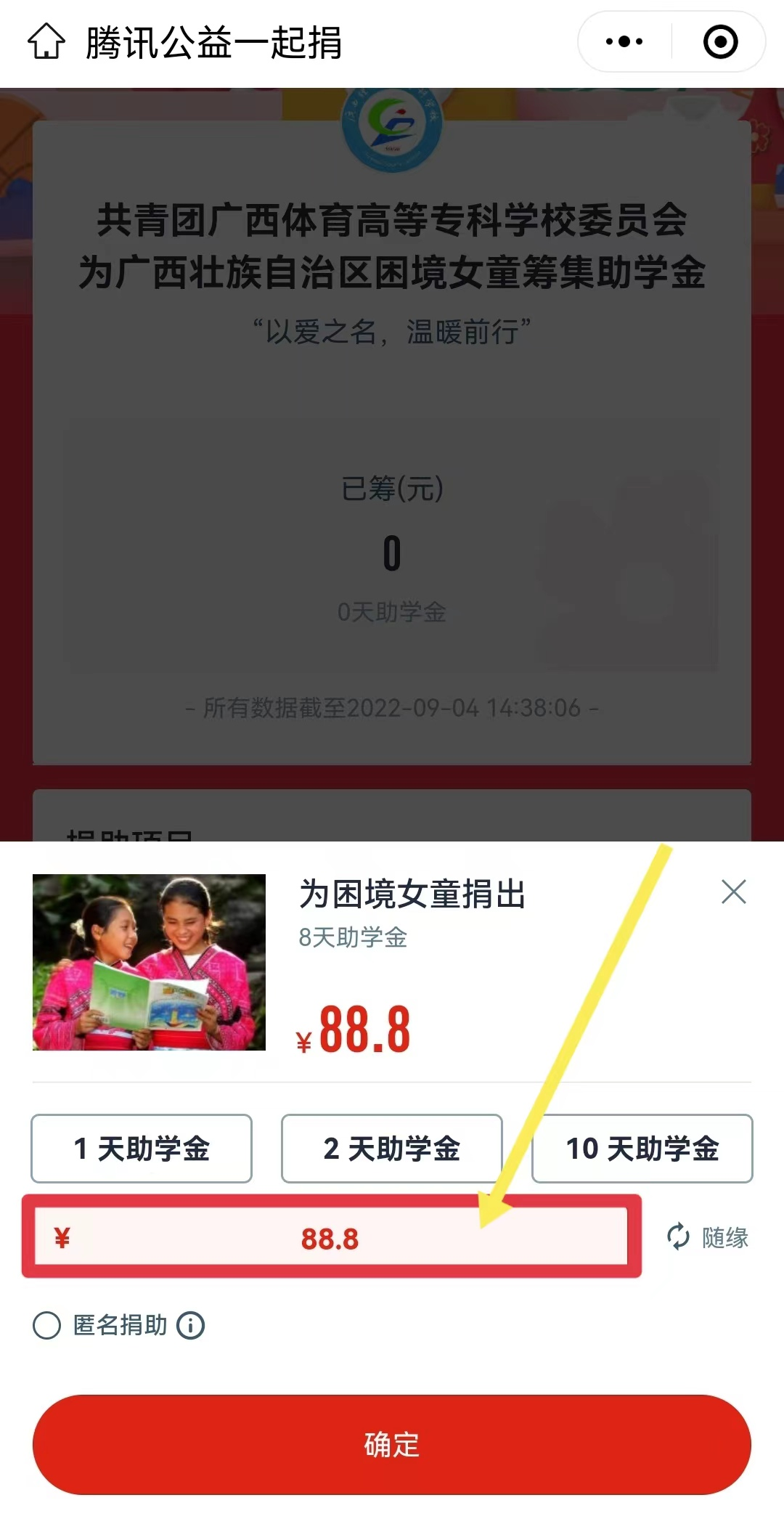Confirm donation with 确定
Screen dimensions: 784x1524
point(392,1444)
